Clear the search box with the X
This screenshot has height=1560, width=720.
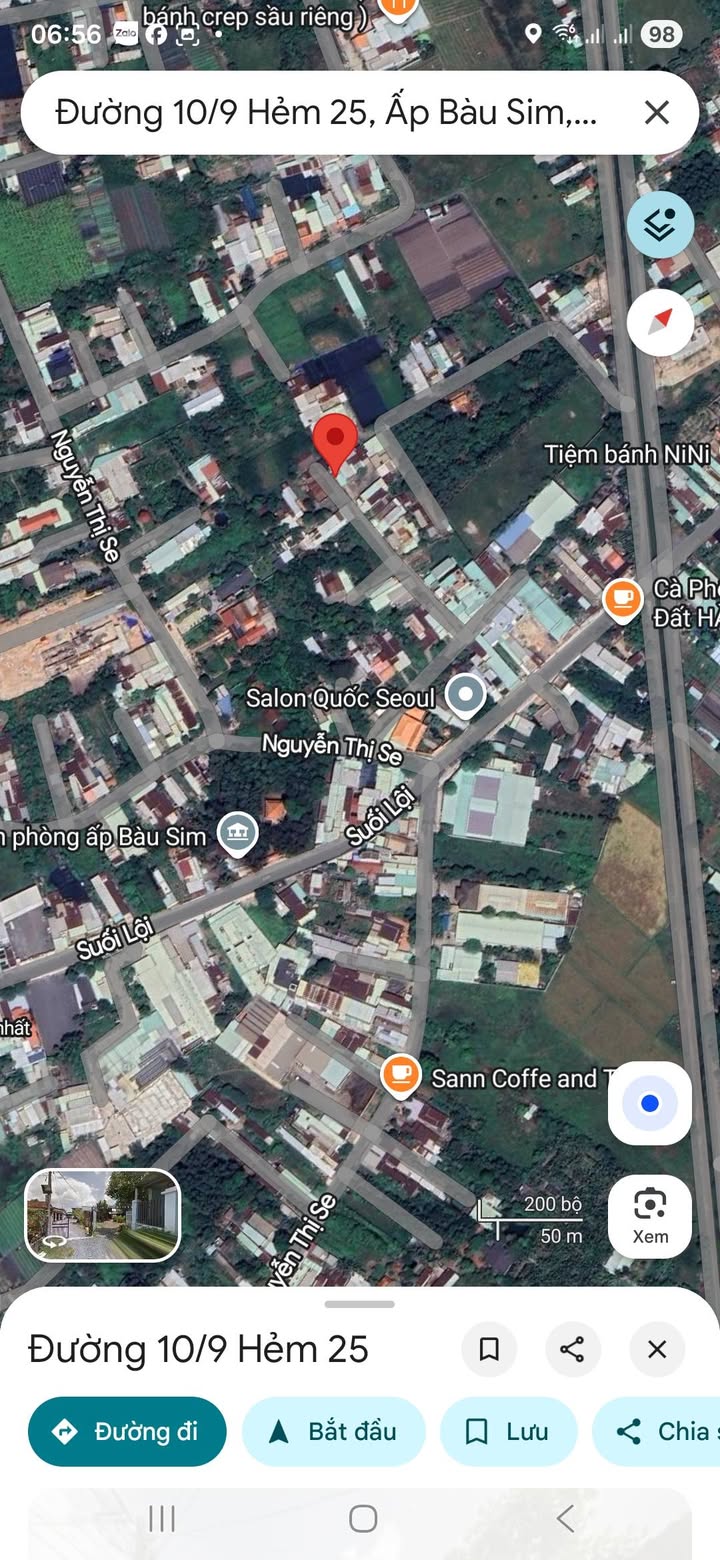[656, 113]
